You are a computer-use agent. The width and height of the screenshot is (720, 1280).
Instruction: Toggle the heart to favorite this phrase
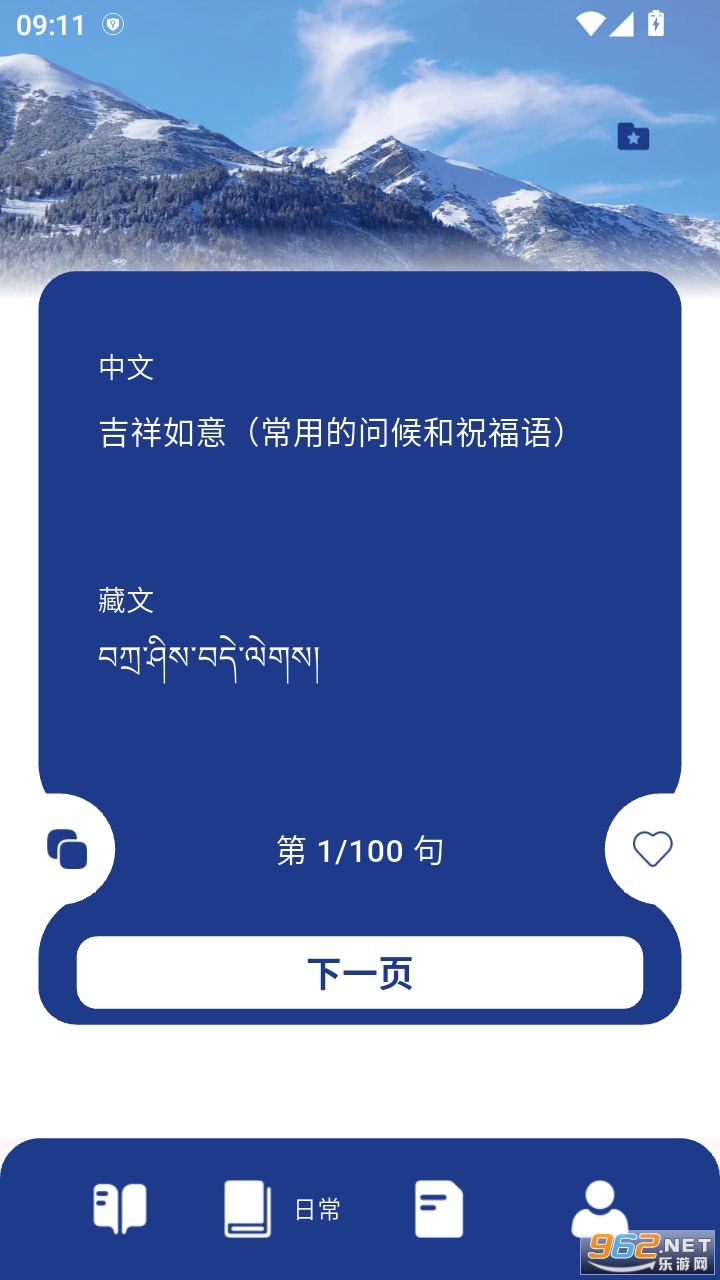coord(652,849)
